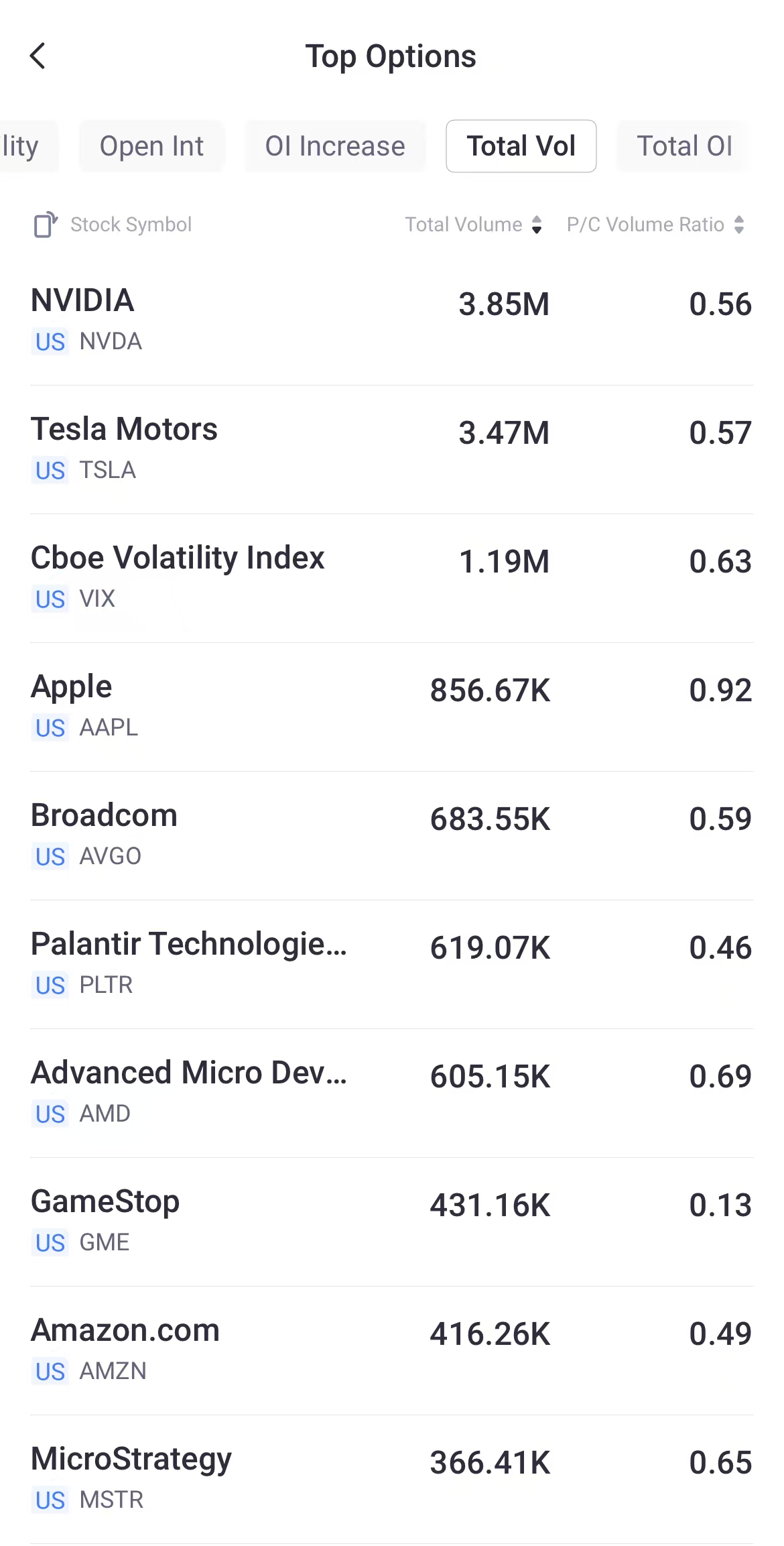
Task: Select the Total OI filter
Action: pyautogui.click(x=685, y=145)
